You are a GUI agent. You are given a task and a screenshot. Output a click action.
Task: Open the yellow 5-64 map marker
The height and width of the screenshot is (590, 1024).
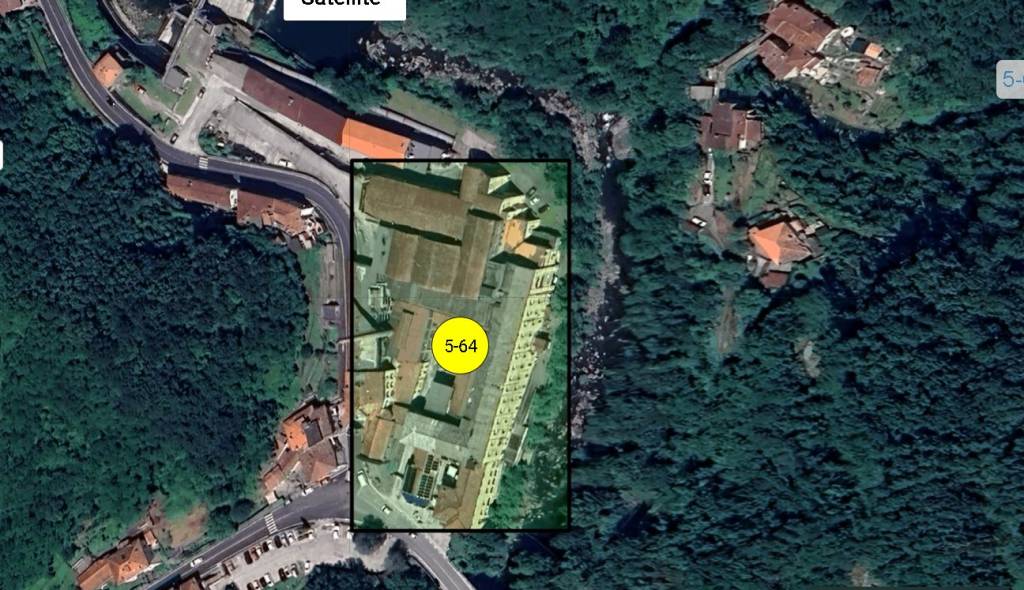click(x=460, y=346)
